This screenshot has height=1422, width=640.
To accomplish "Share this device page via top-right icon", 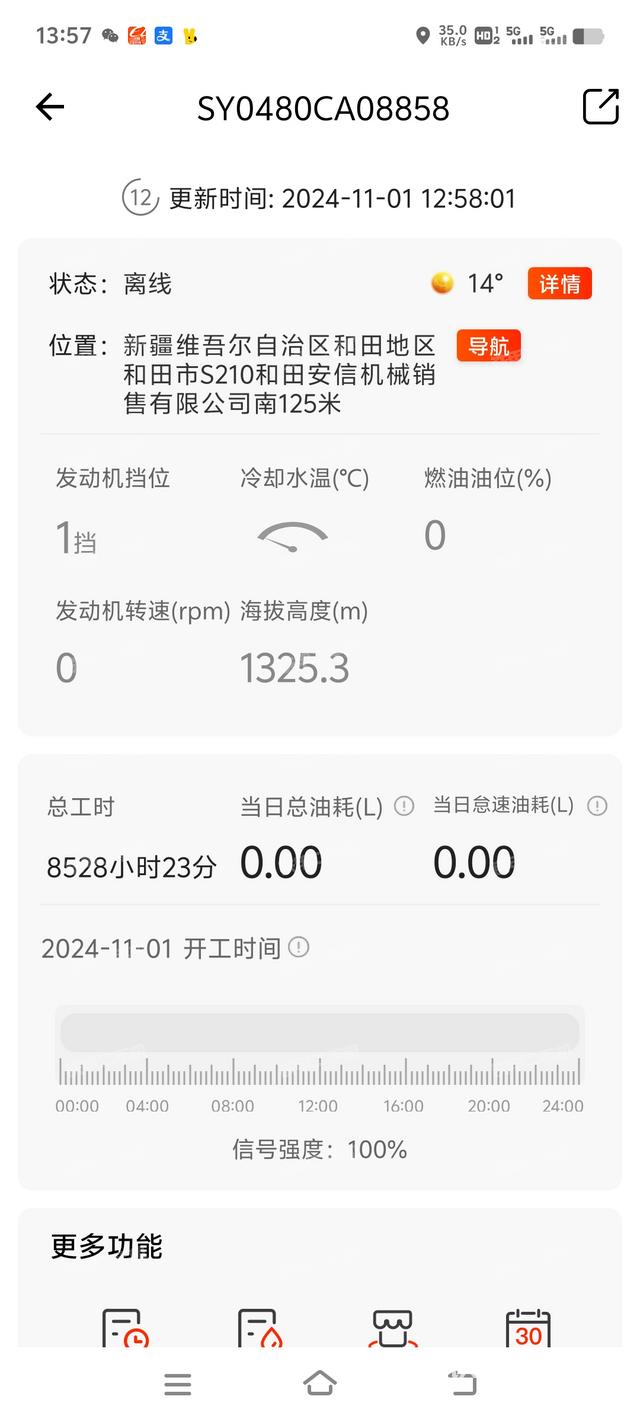I will pos(600,107).
